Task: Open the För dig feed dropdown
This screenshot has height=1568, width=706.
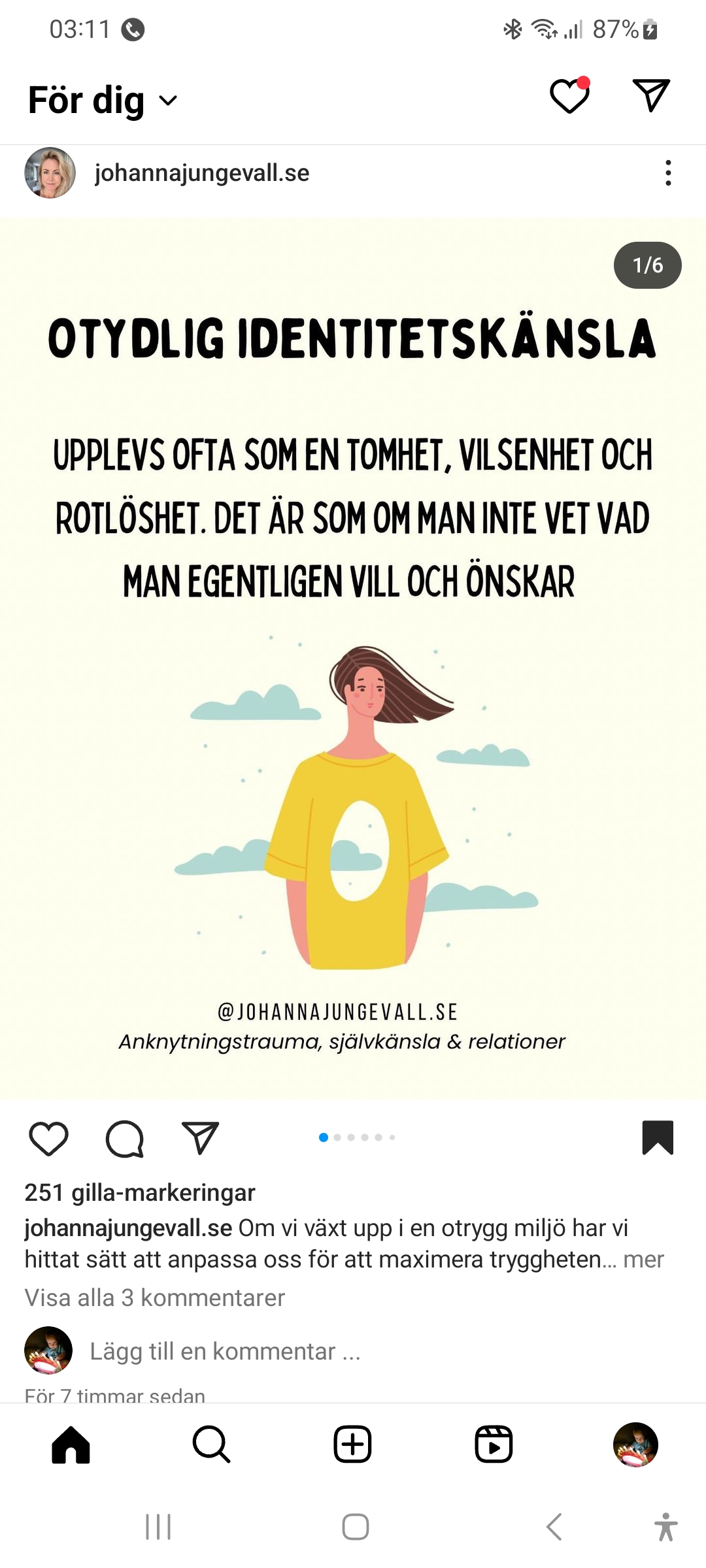Action: point(103,101)
